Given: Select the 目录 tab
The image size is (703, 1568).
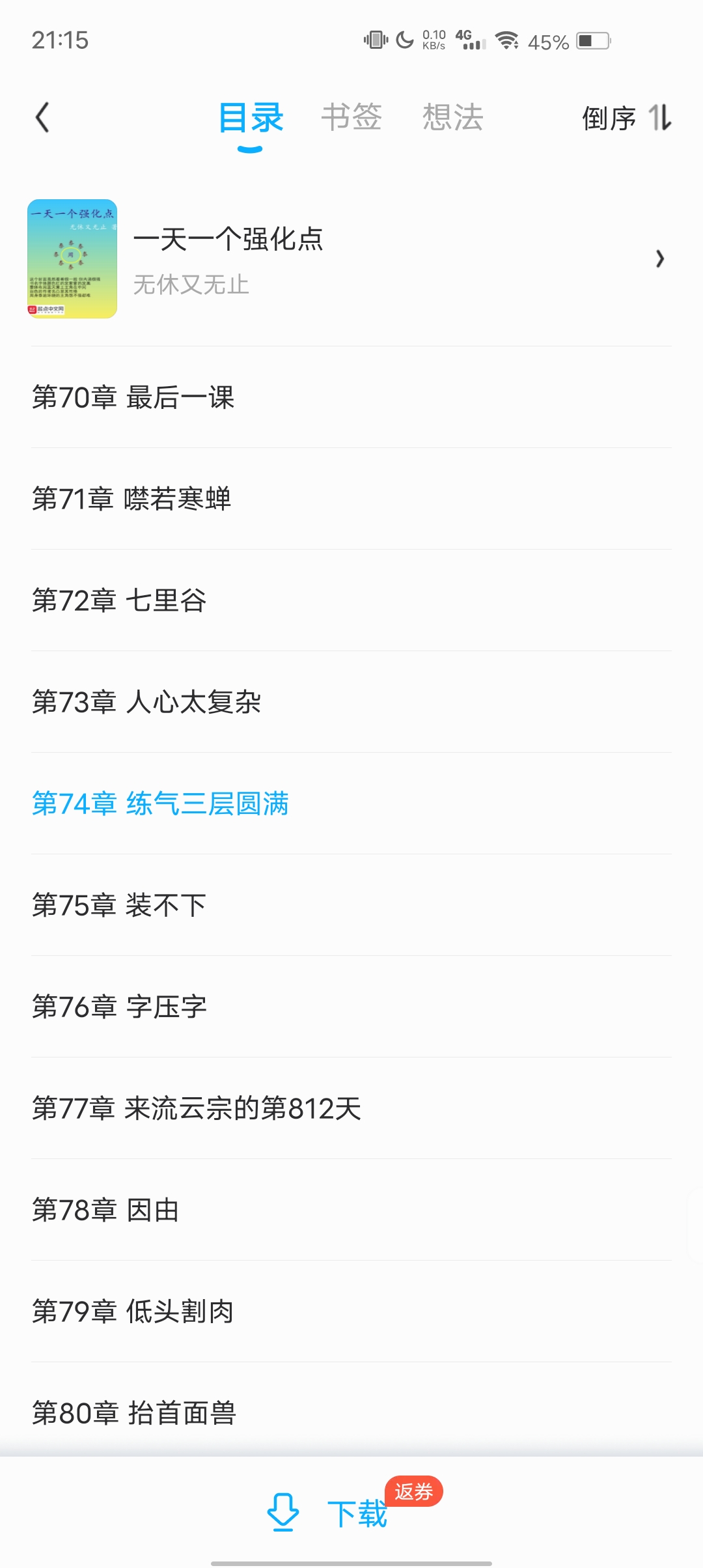Looking at the screenshot, I should tap(251, 118).
